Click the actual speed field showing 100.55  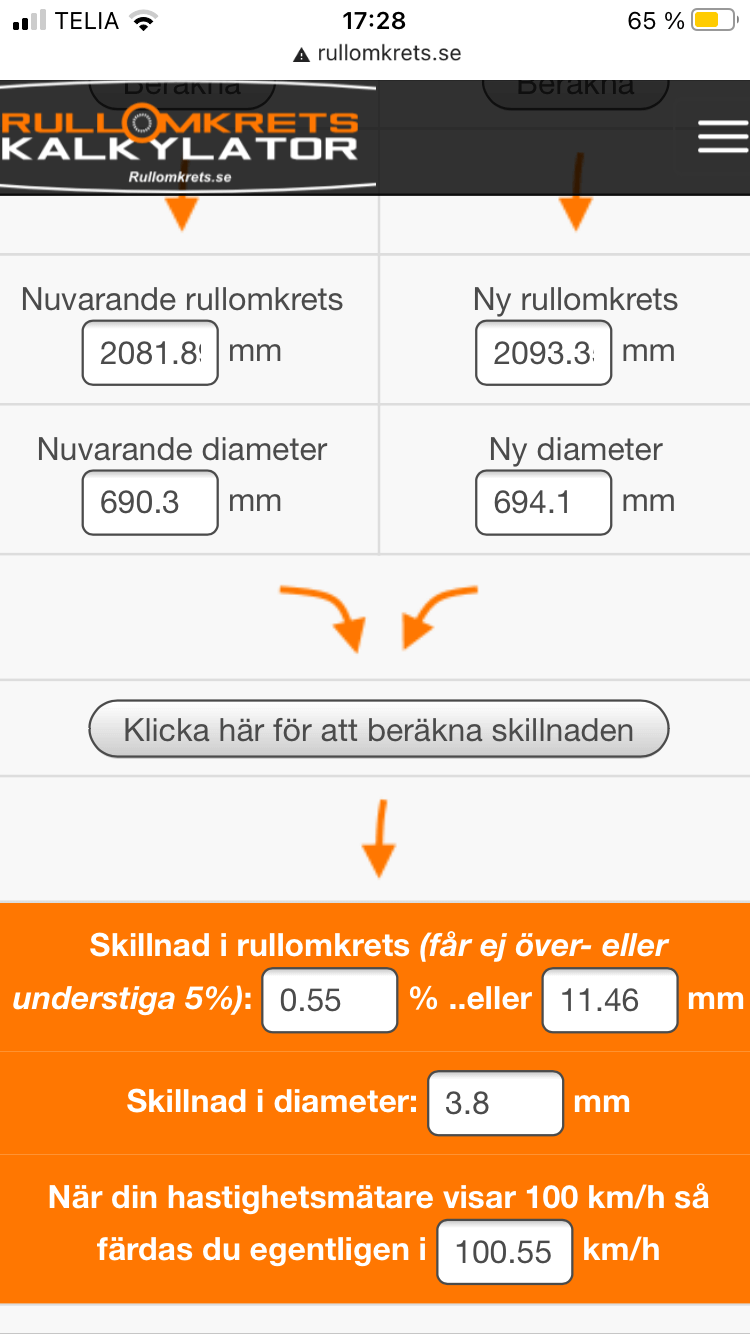[504, 1251]
